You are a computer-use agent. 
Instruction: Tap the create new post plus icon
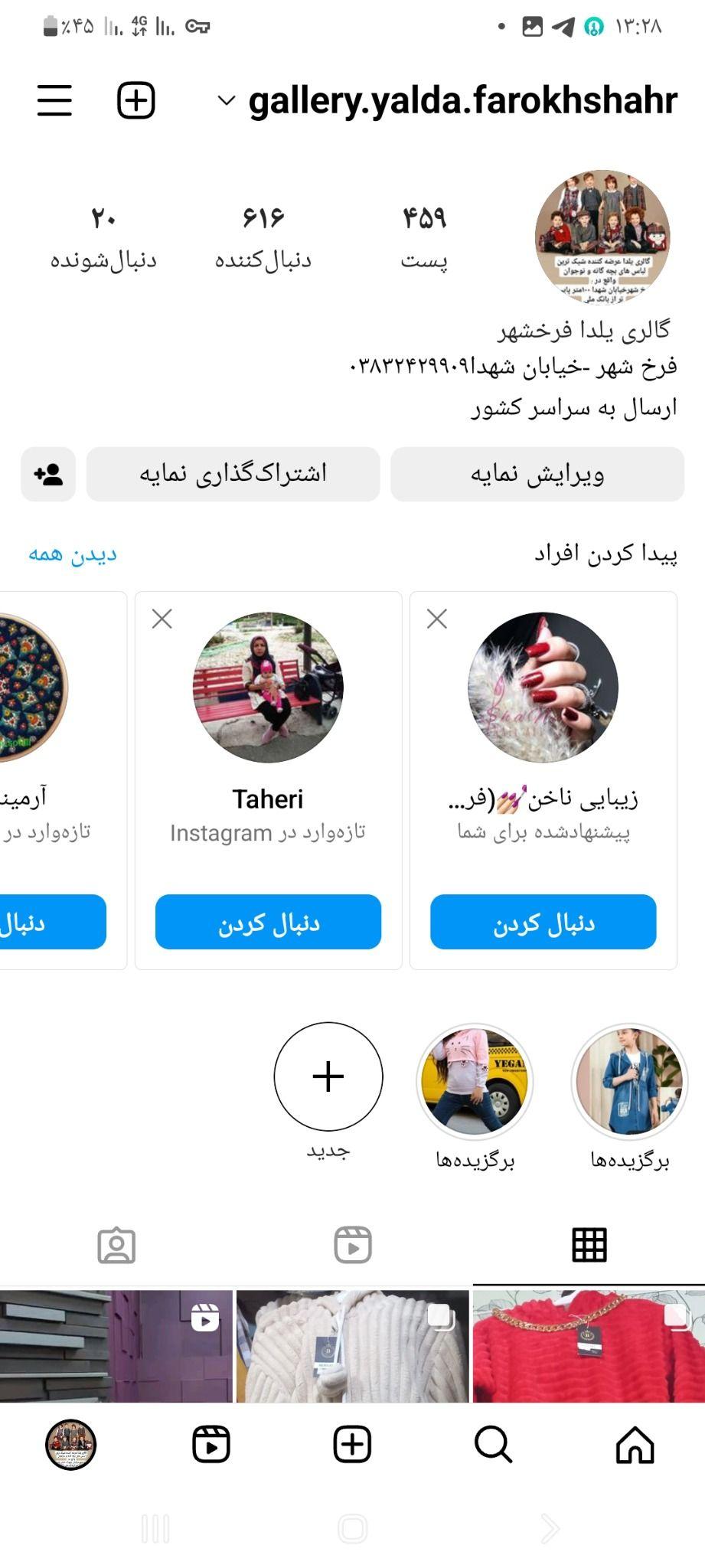coord(136,100)
